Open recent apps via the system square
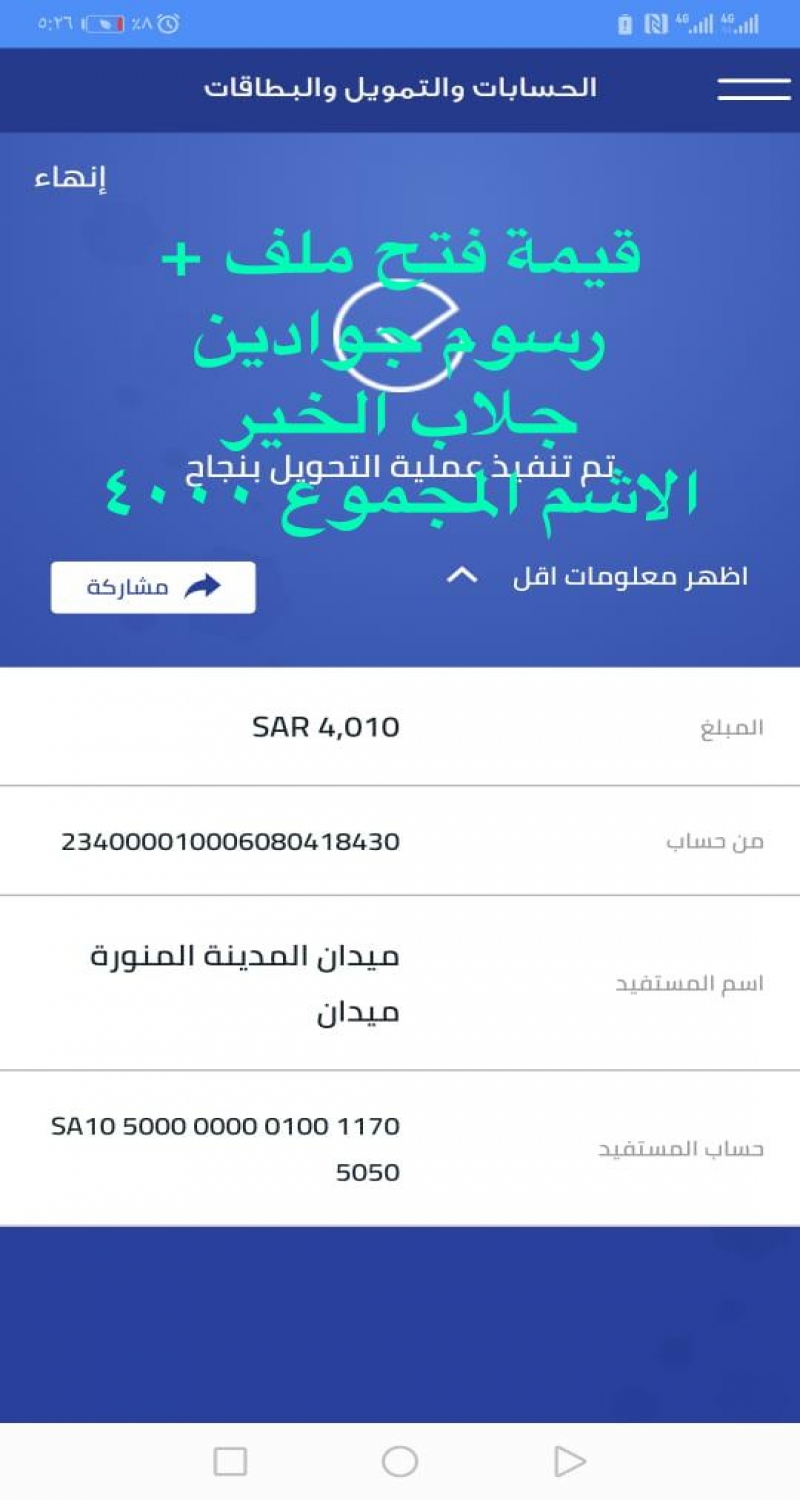This screenshot has height=1500, width=800. click(x=230, y=1461)
